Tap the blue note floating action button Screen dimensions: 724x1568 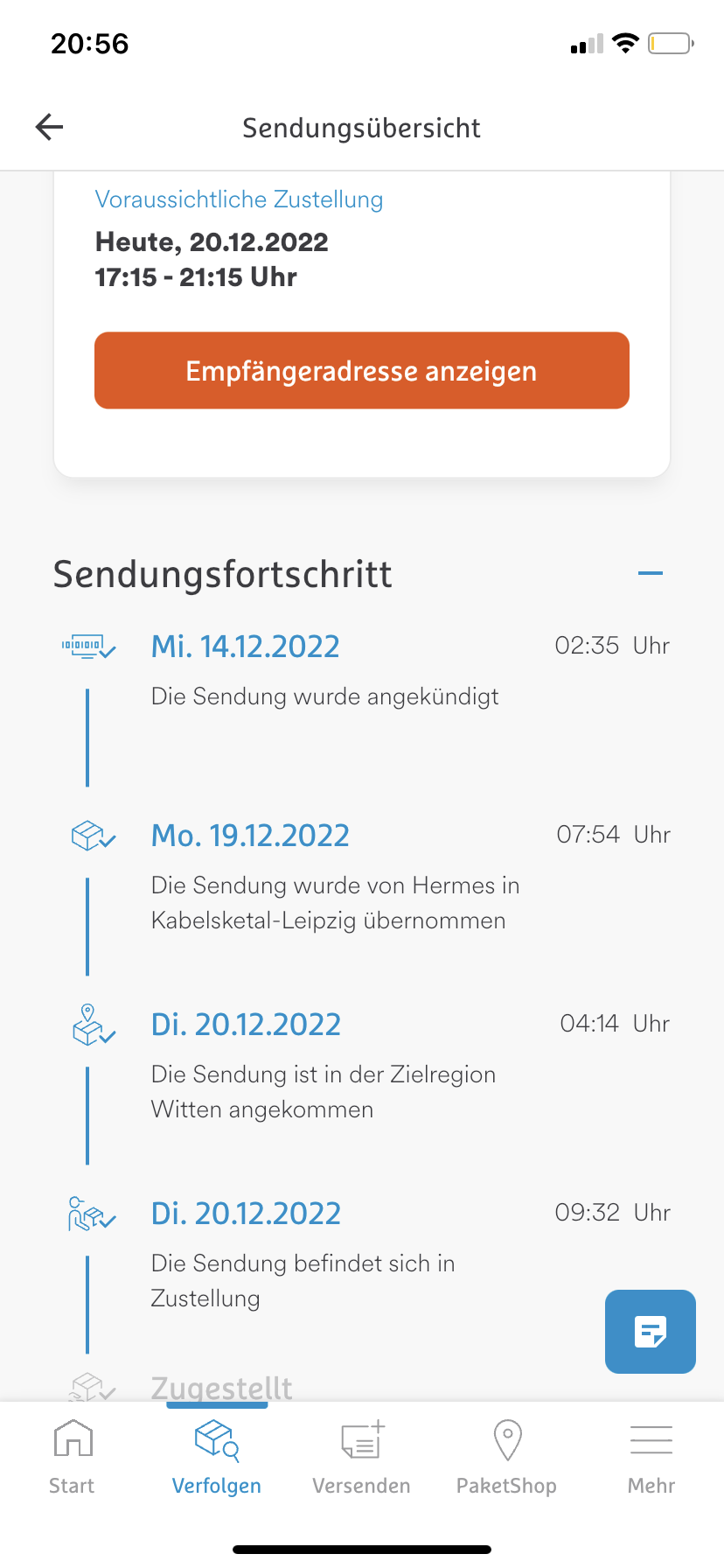[x=650, y=1331]
